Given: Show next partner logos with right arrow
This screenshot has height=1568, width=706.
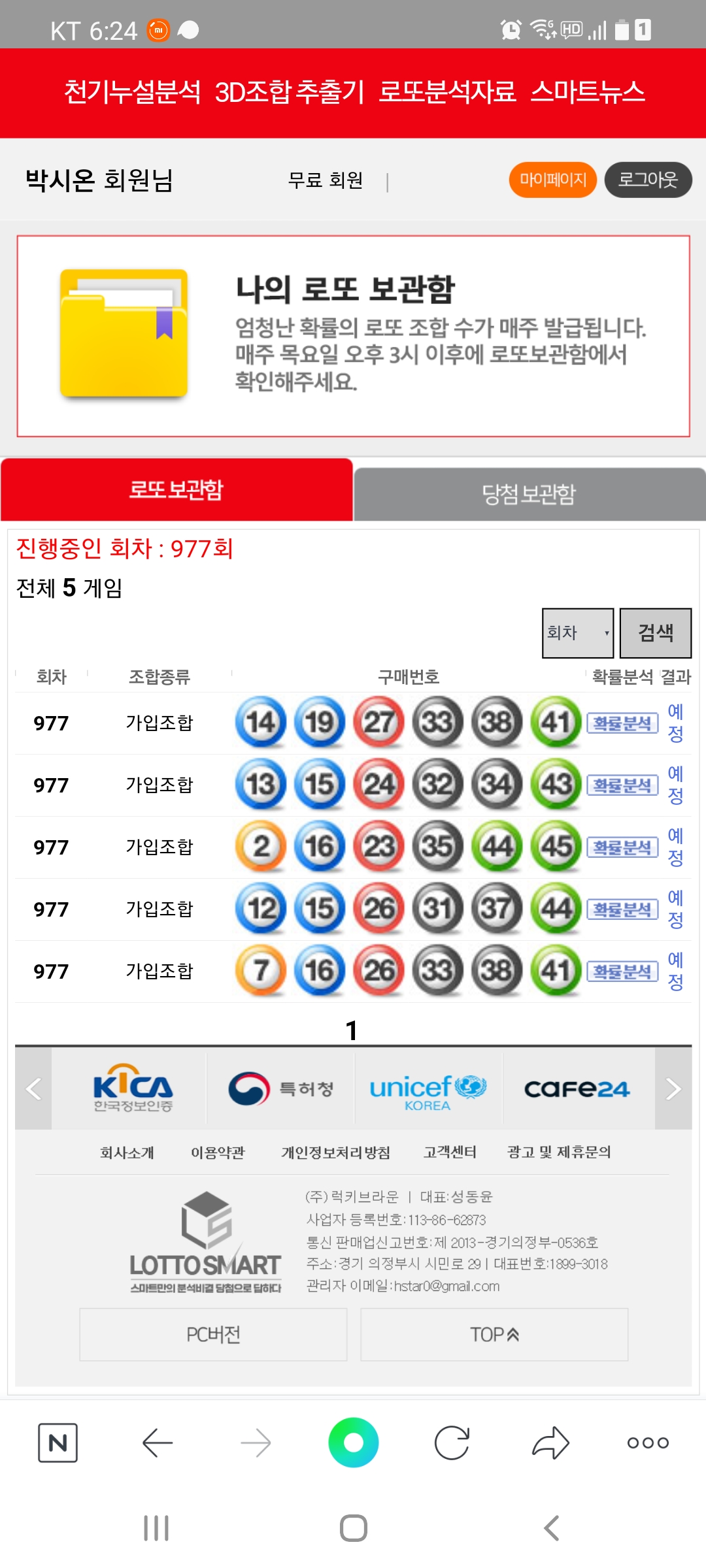Looking at the screenshot, I should (673, 1088).
